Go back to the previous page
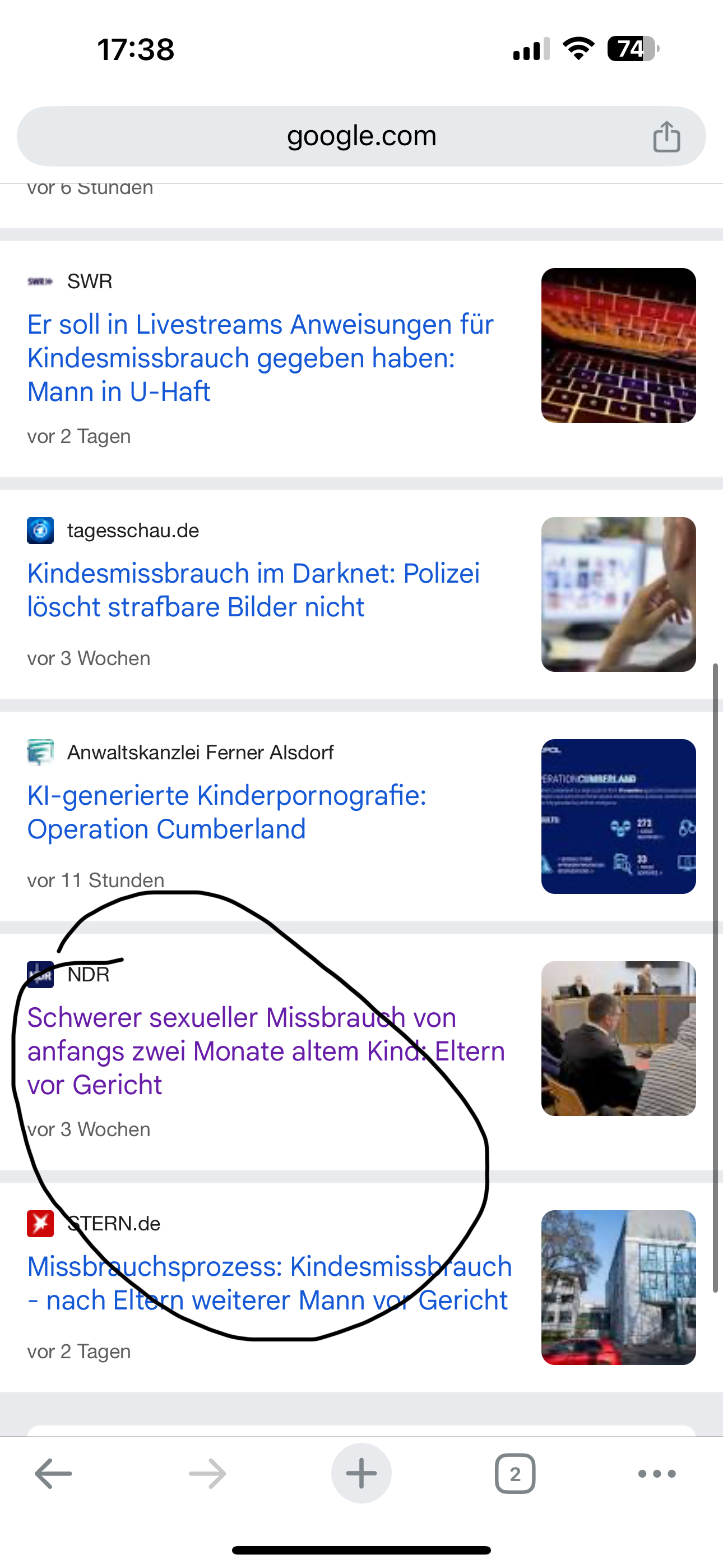The image size is (723, 1568). pyautogui.click(x=53, y=1474)
